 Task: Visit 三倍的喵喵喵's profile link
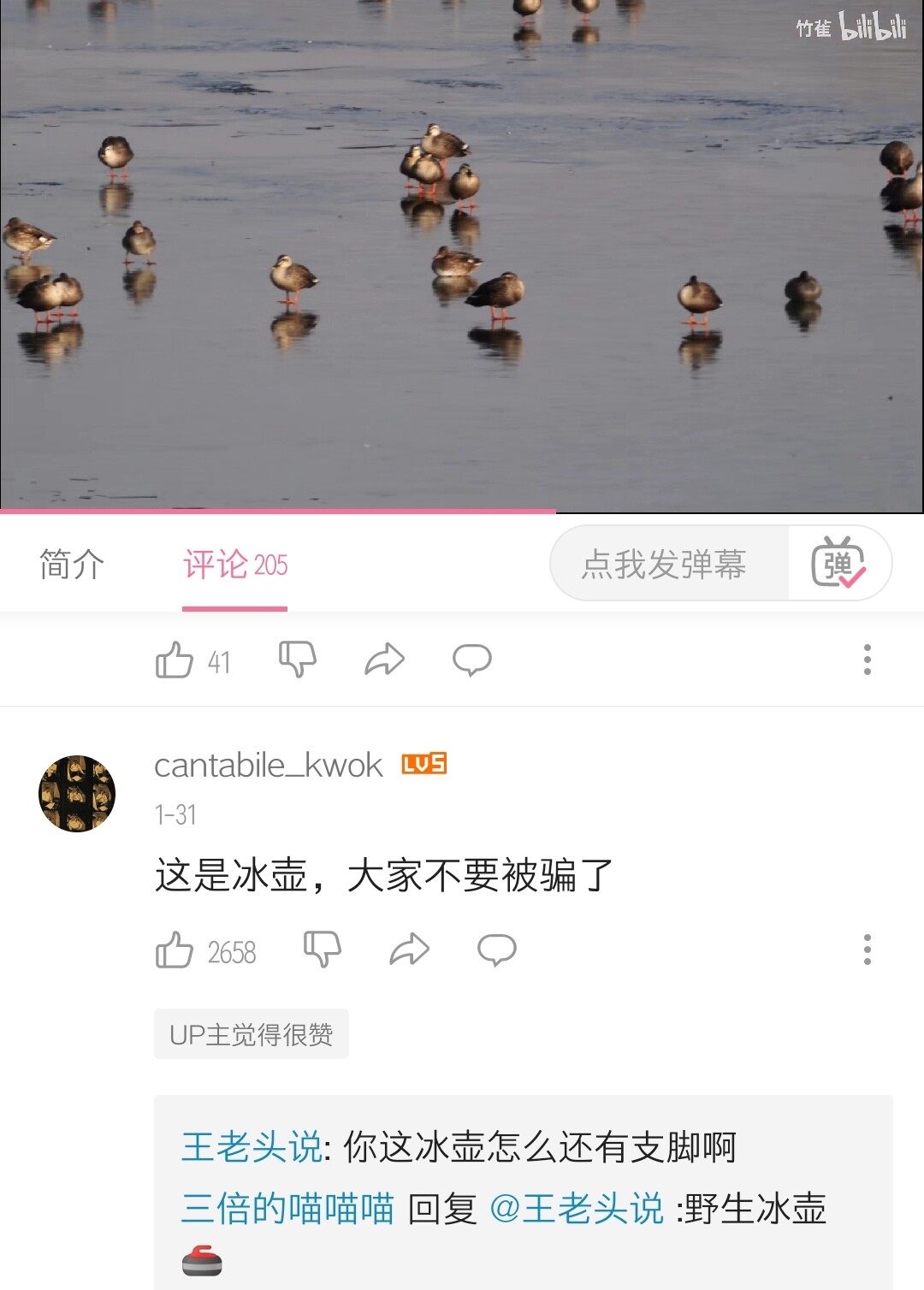(x=287, y=1209)
